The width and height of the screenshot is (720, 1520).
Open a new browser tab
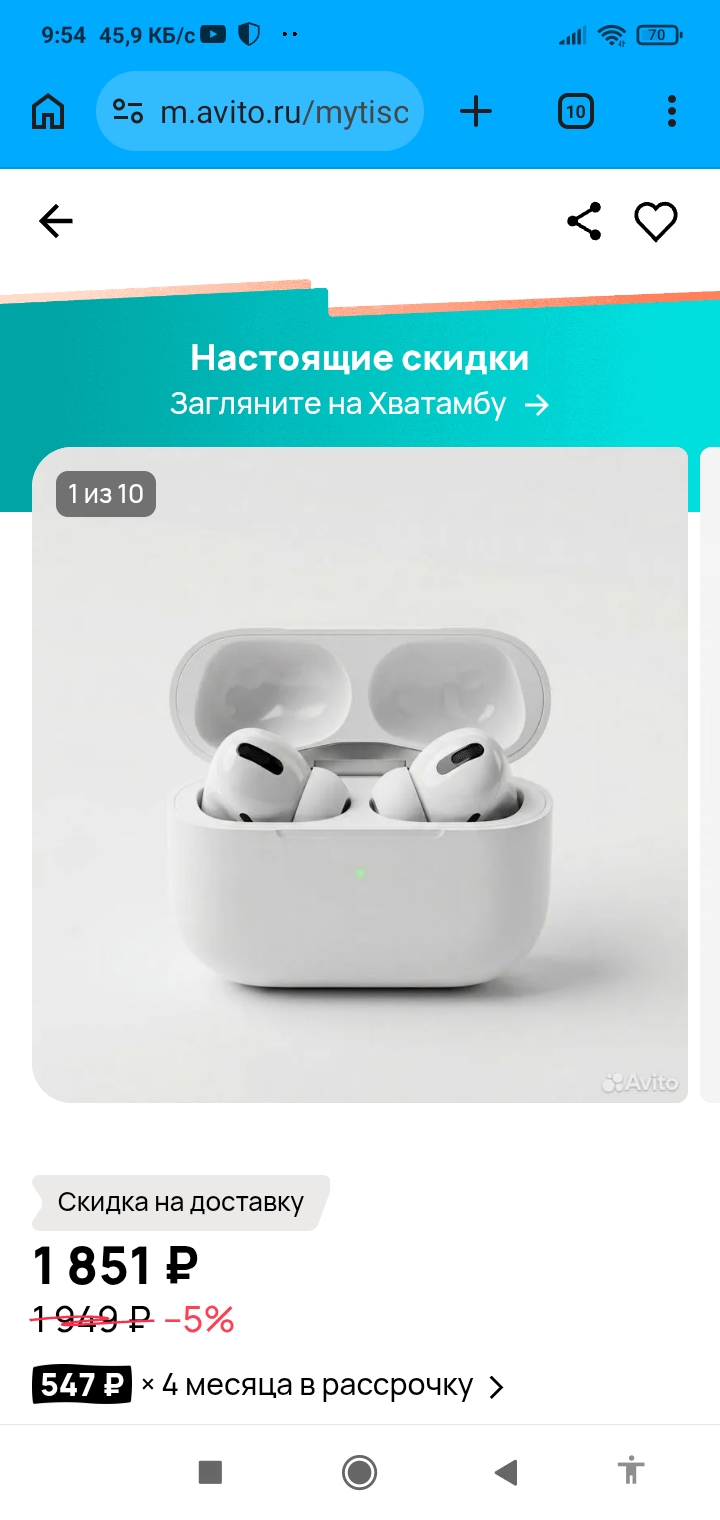pyautogui.click(x=476, y=112)
